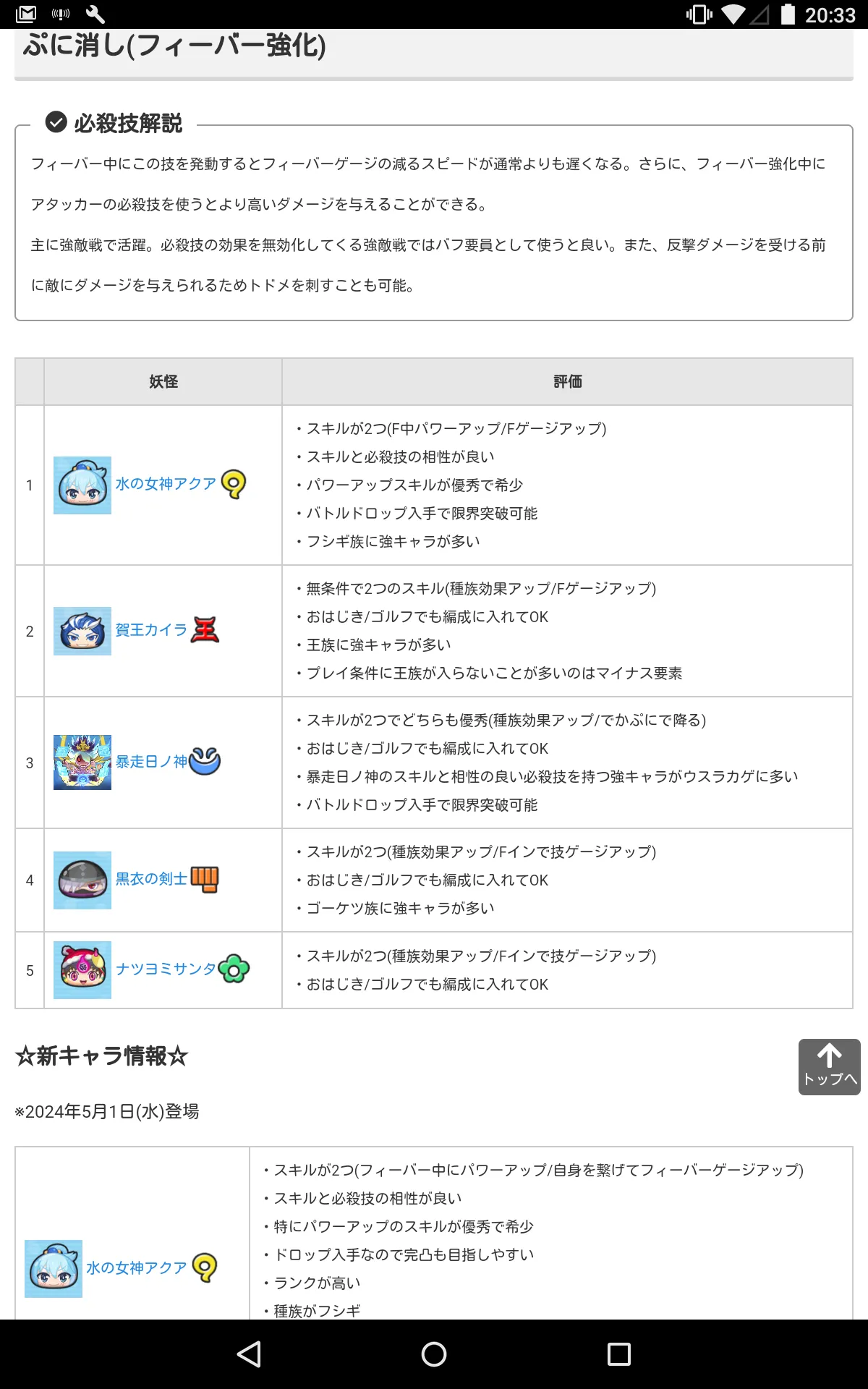
Task: Tap the 暴走日ノ神 thumbnail image
Action: [82, 763]
